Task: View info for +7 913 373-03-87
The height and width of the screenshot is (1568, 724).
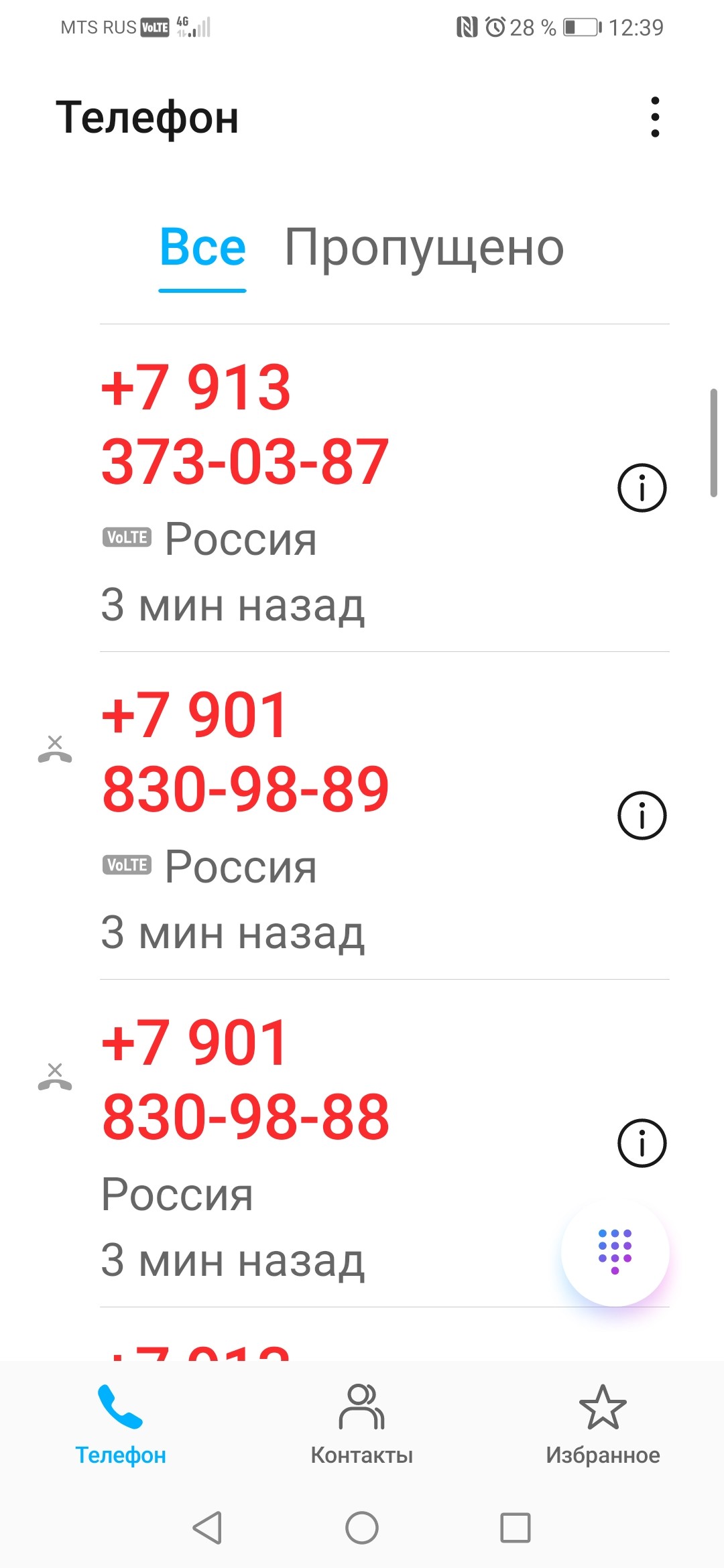Action: (642, 488)
